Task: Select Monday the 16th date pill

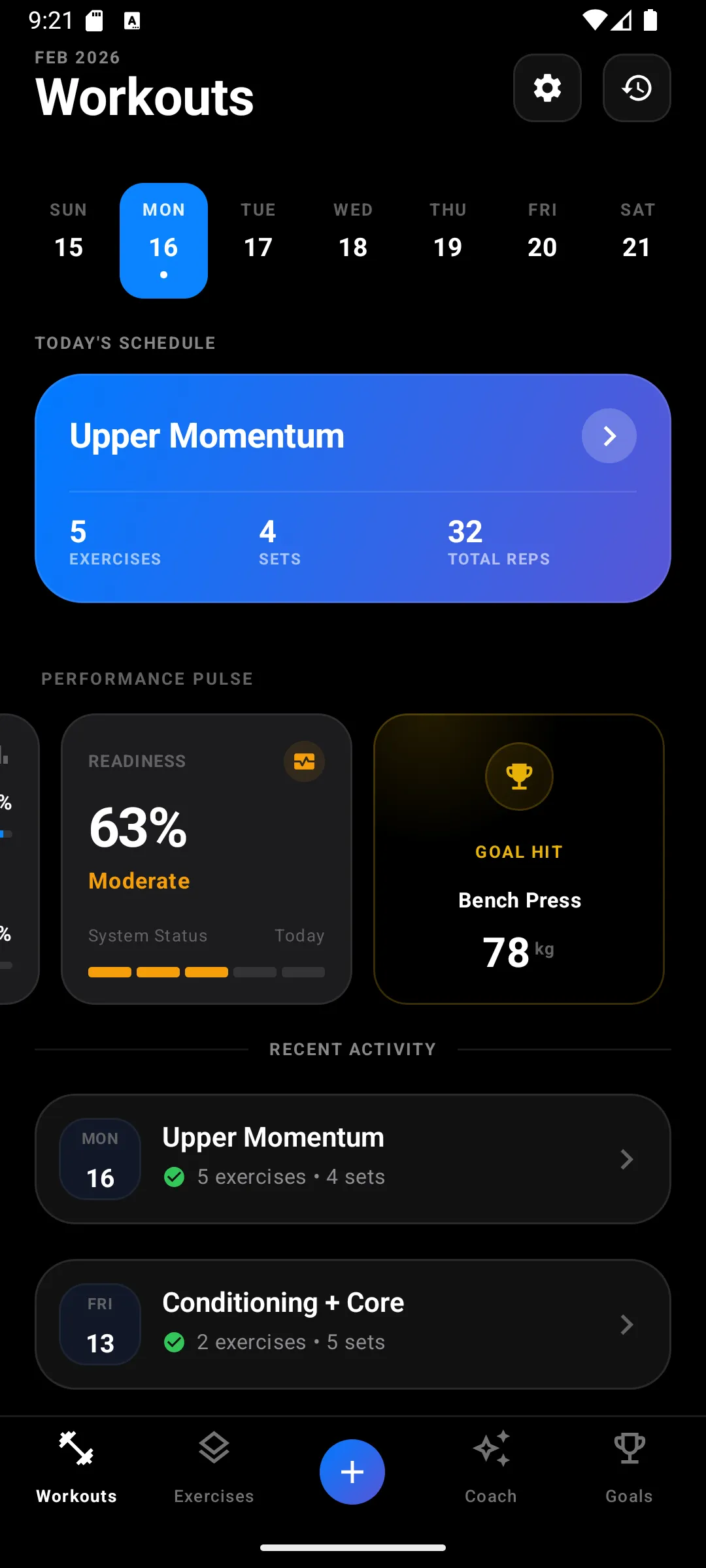Action: click(163, 240)
